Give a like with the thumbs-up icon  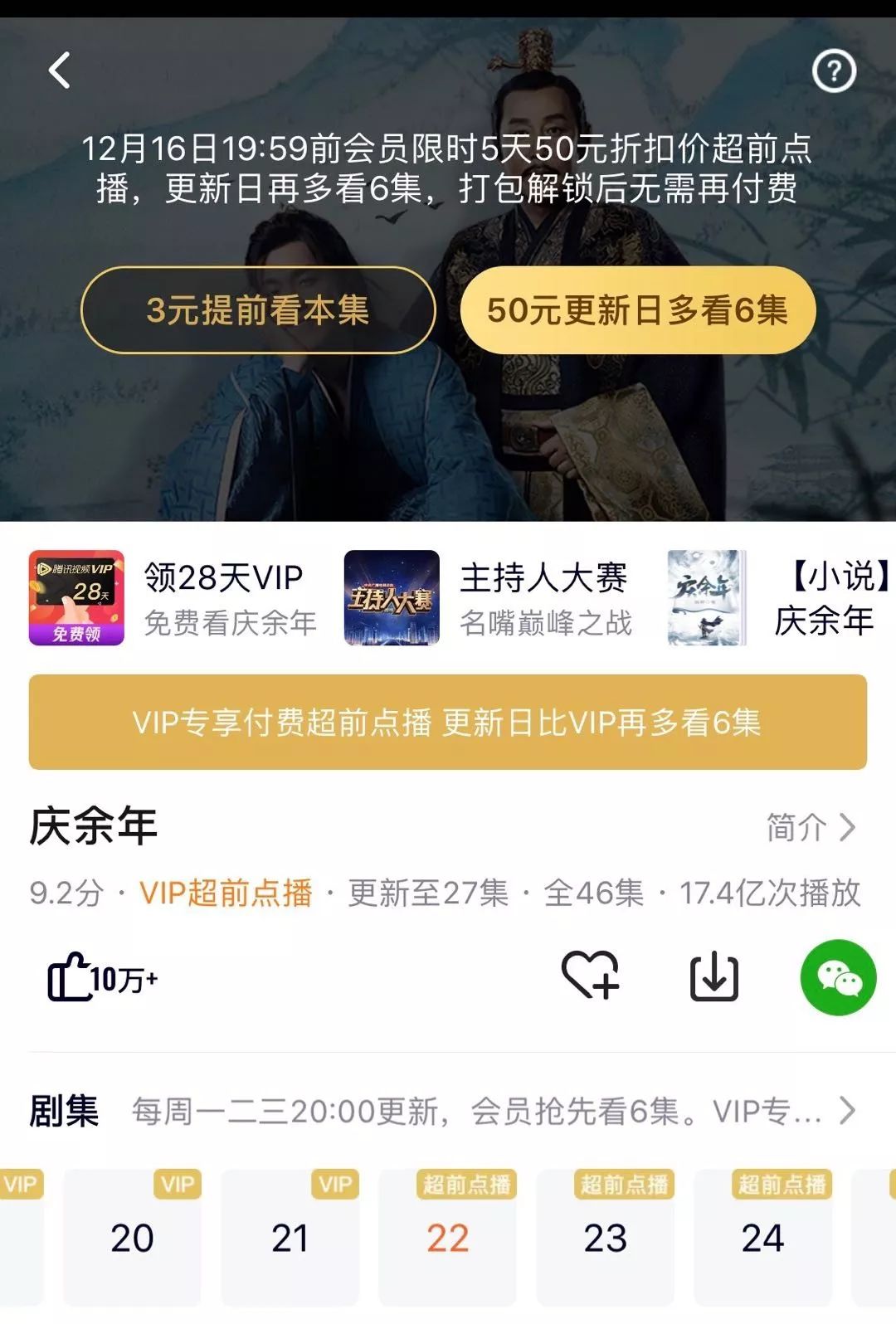click(x=71, y=979)
